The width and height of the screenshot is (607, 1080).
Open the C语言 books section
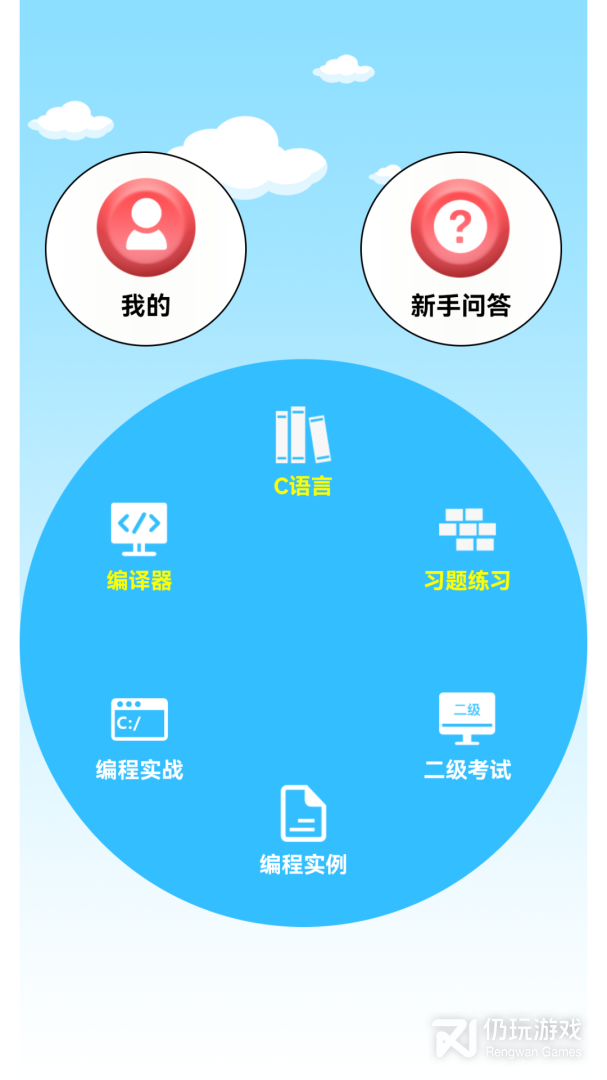tap(303, 450)
